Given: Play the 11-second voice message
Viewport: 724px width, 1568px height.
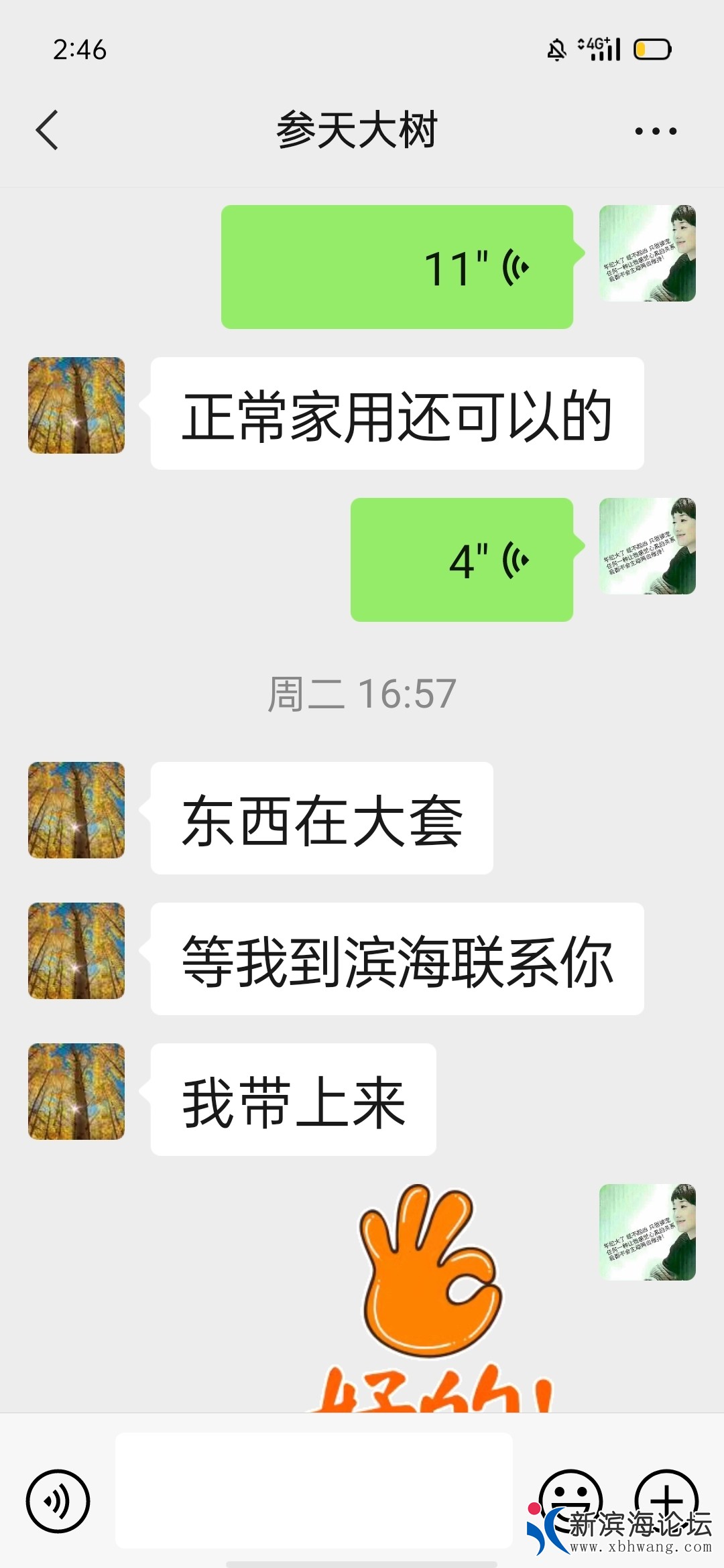Looking at the screenshot, I should [397, 267].
